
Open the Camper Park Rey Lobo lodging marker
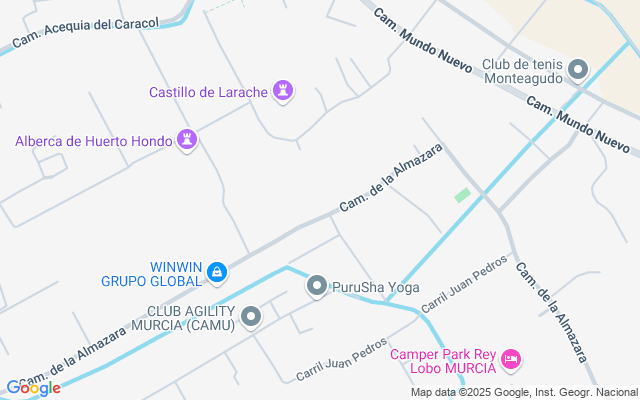tap(511, 358)
